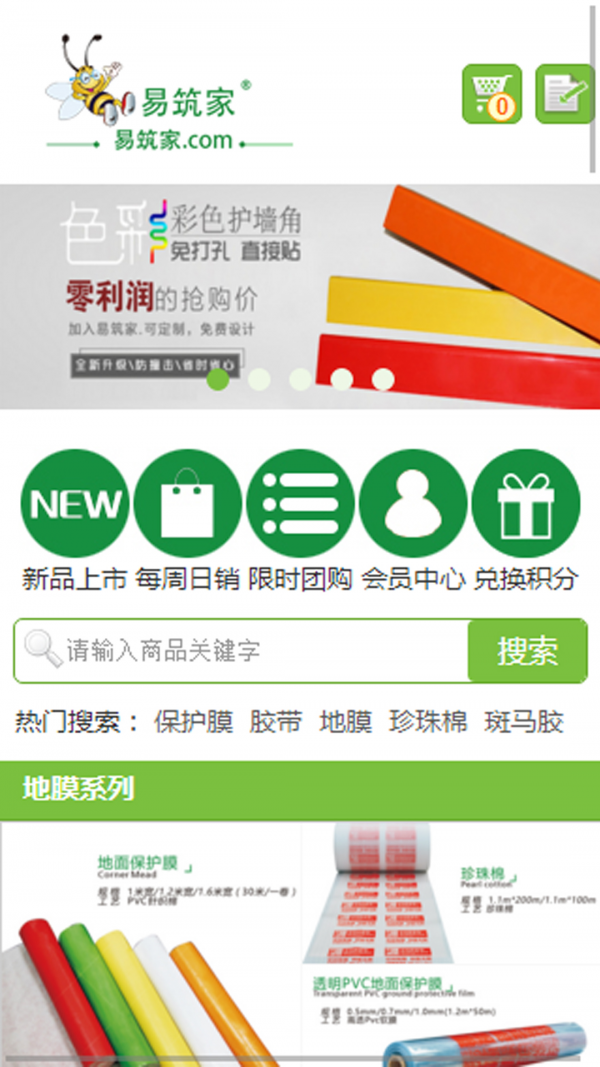
Task: Tap the 搜索 search button
Action: coord(527,651)
